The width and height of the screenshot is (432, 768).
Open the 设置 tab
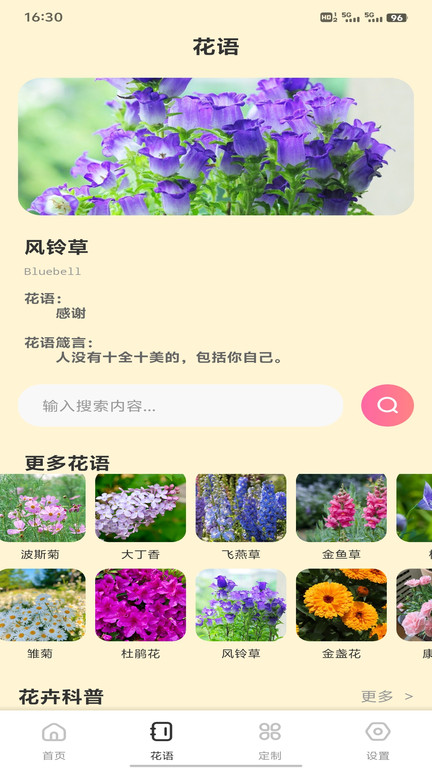[378, 741]
